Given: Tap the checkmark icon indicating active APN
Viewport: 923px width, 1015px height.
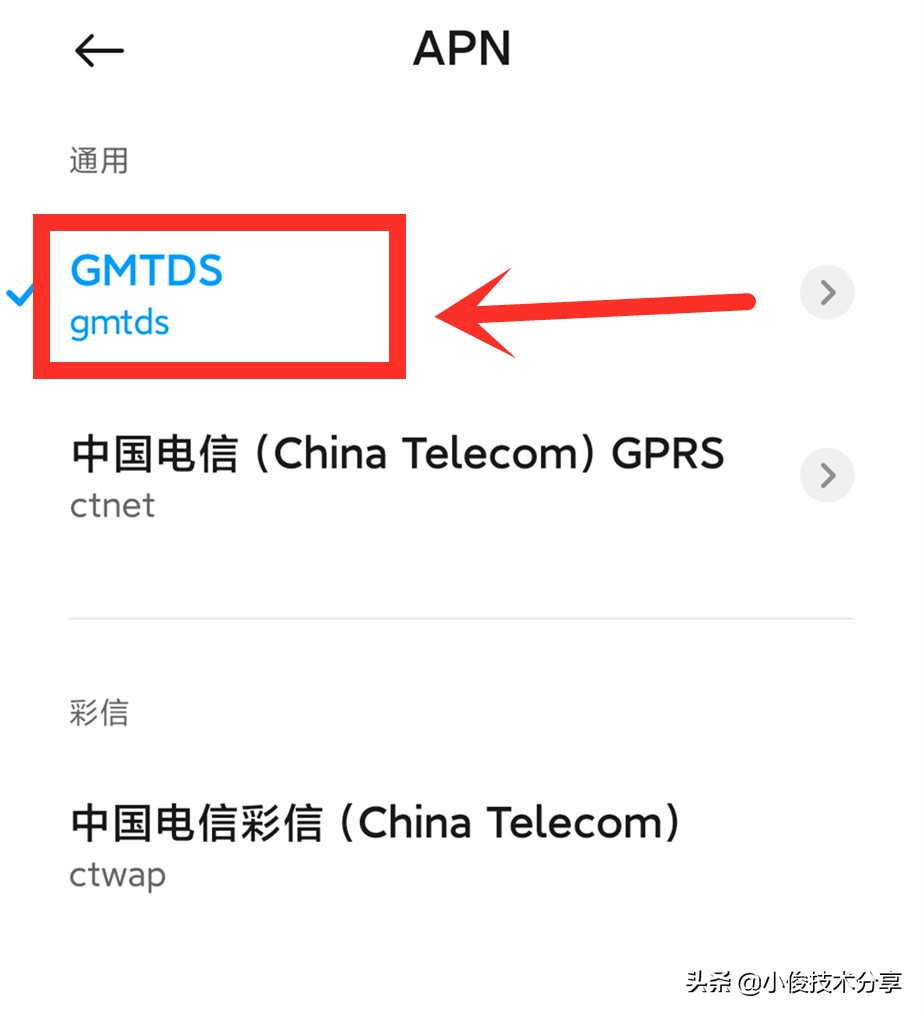Looking at the screenshot, I should click(x=19, y=296).
